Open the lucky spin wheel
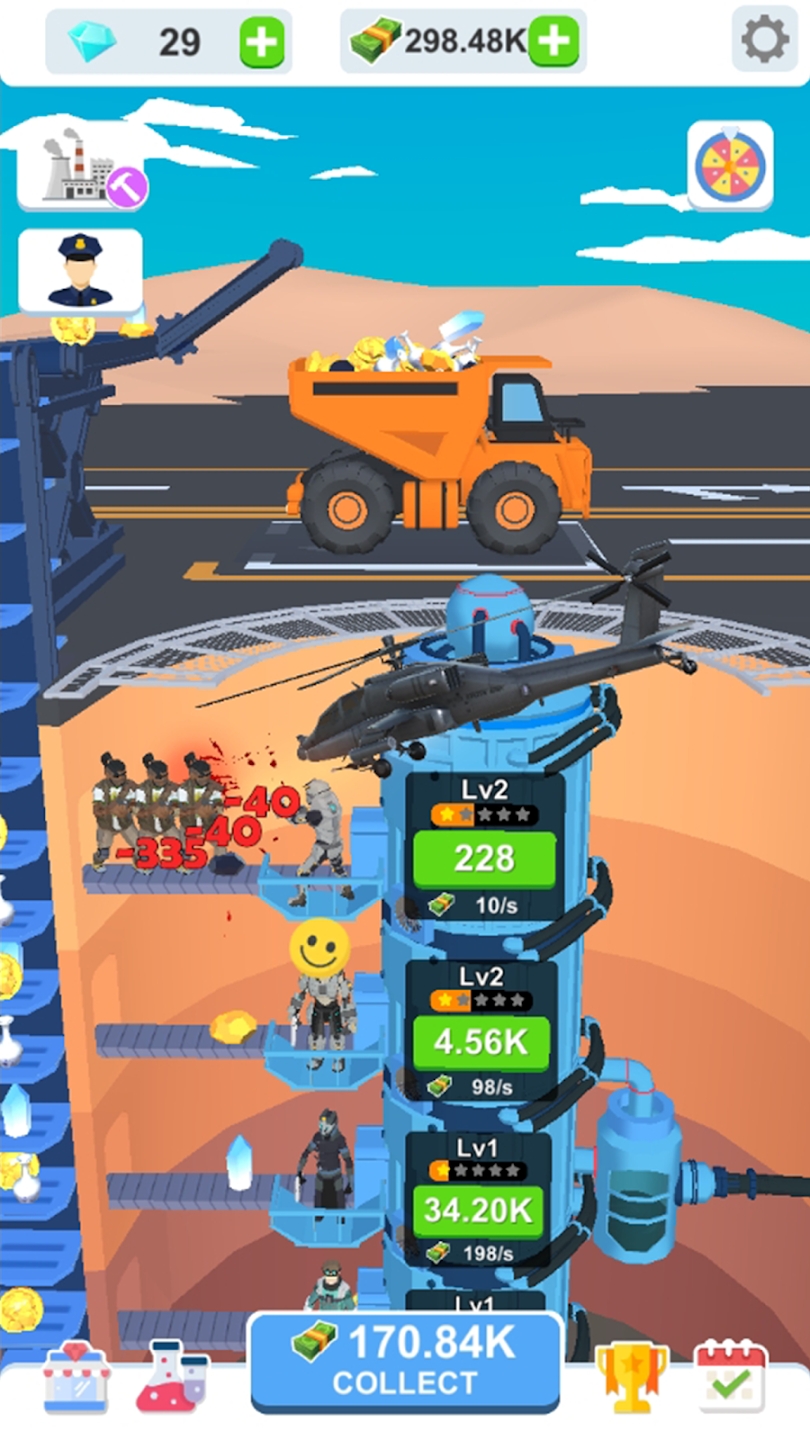The height and width of the screenshot is (1440, 810). click(x=730, y=166)
